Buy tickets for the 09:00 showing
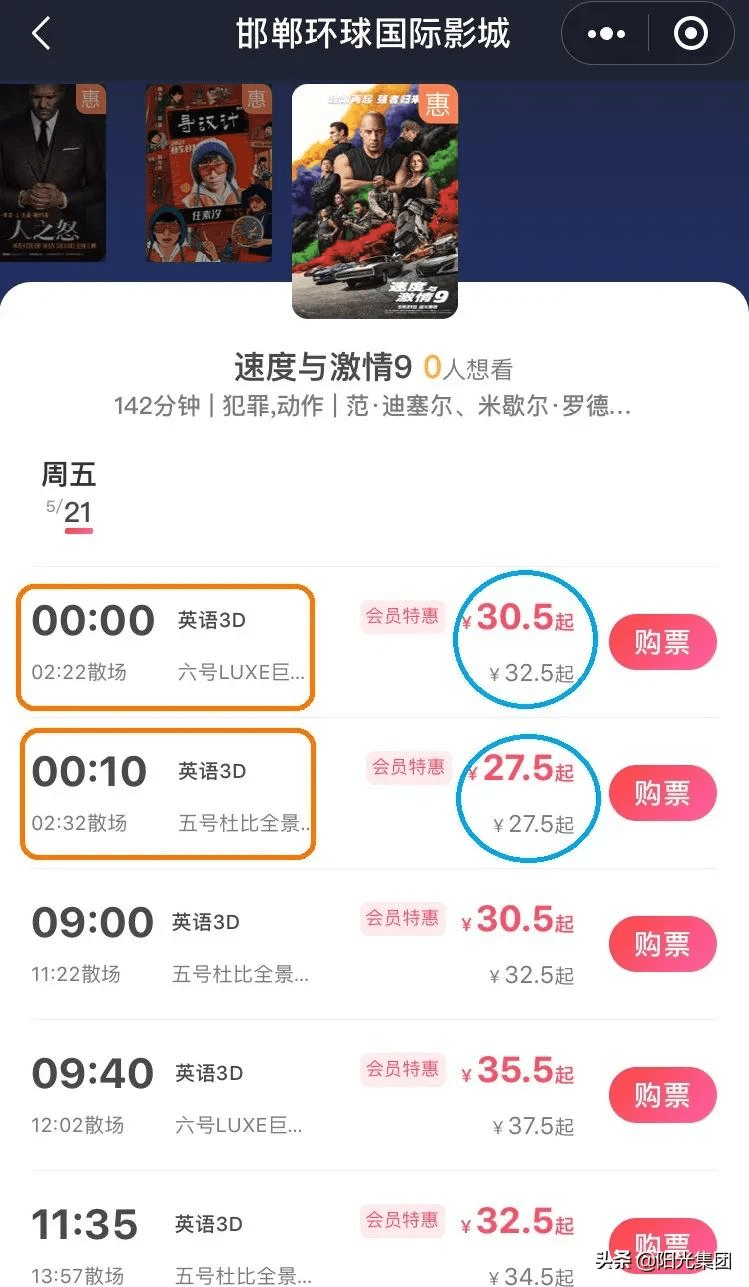Viewport: 749px width, 1287px height. [662, 944]
